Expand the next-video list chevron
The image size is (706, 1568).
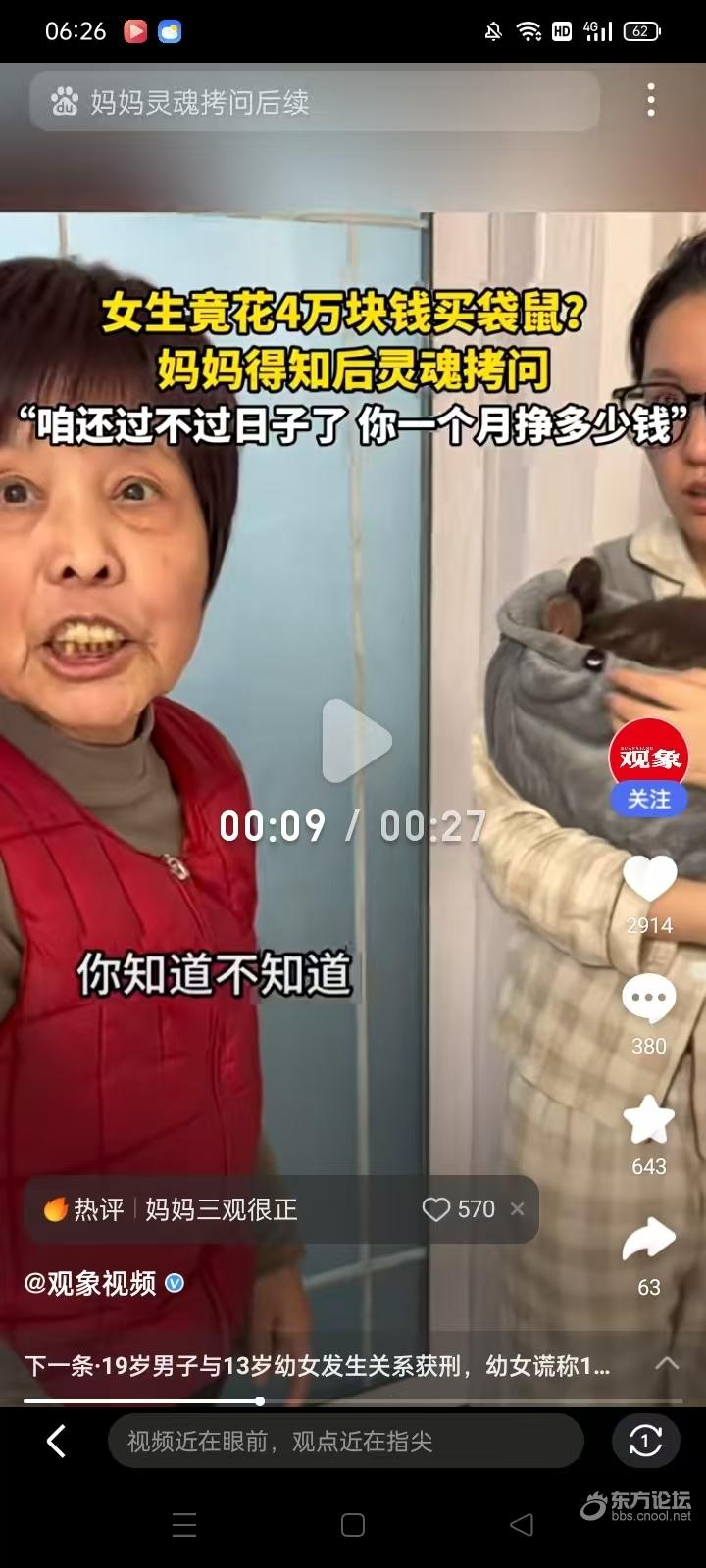667,1363
